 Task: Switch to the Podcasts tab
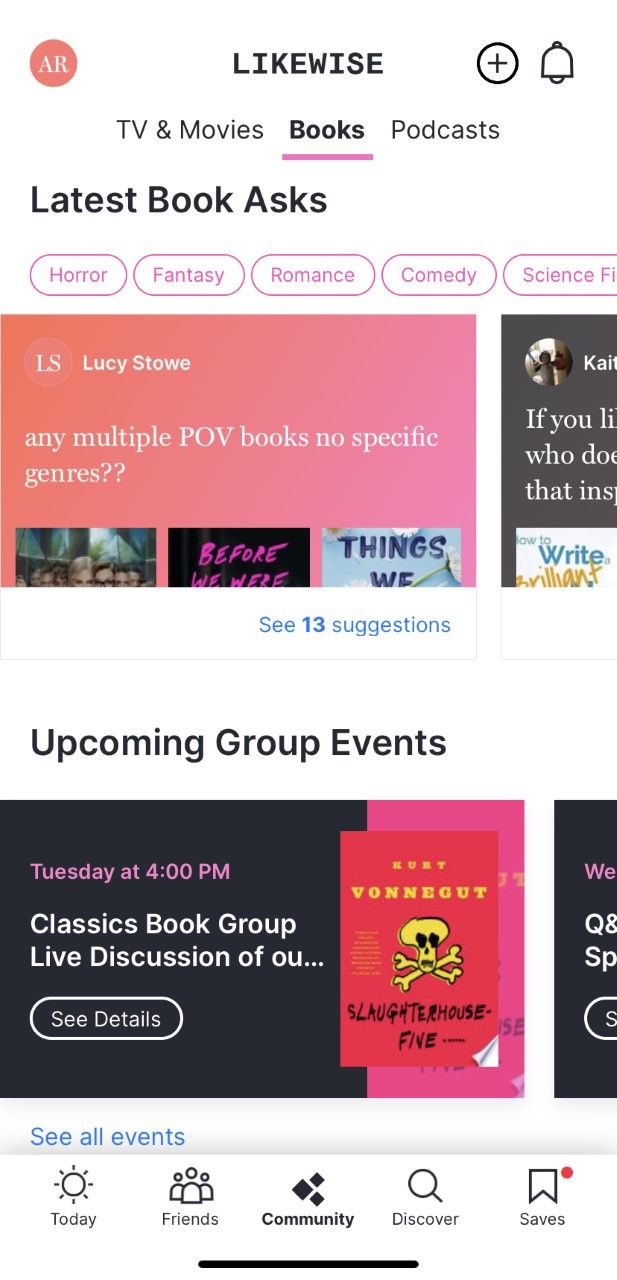click(445, 130)
